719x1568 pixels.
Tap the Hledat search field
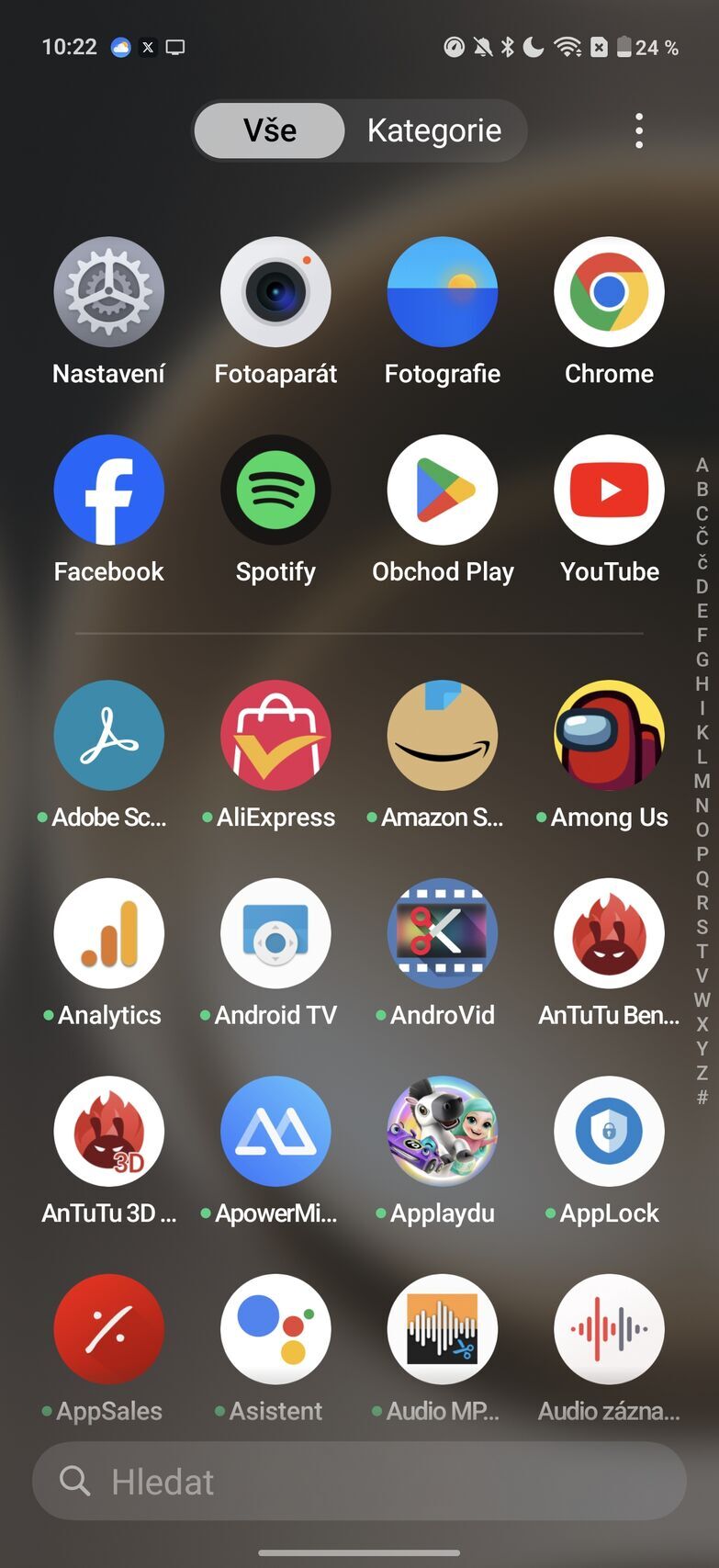(359, 1481)
